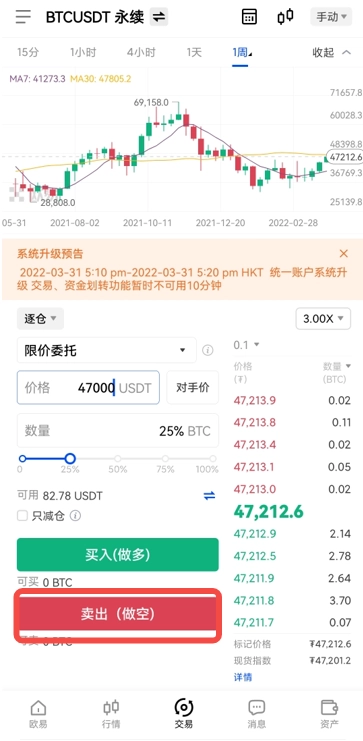Switch trading pair next to BTCUSDT 永续
This screenshot has width=363, height=741.
(x=159, y=17)
